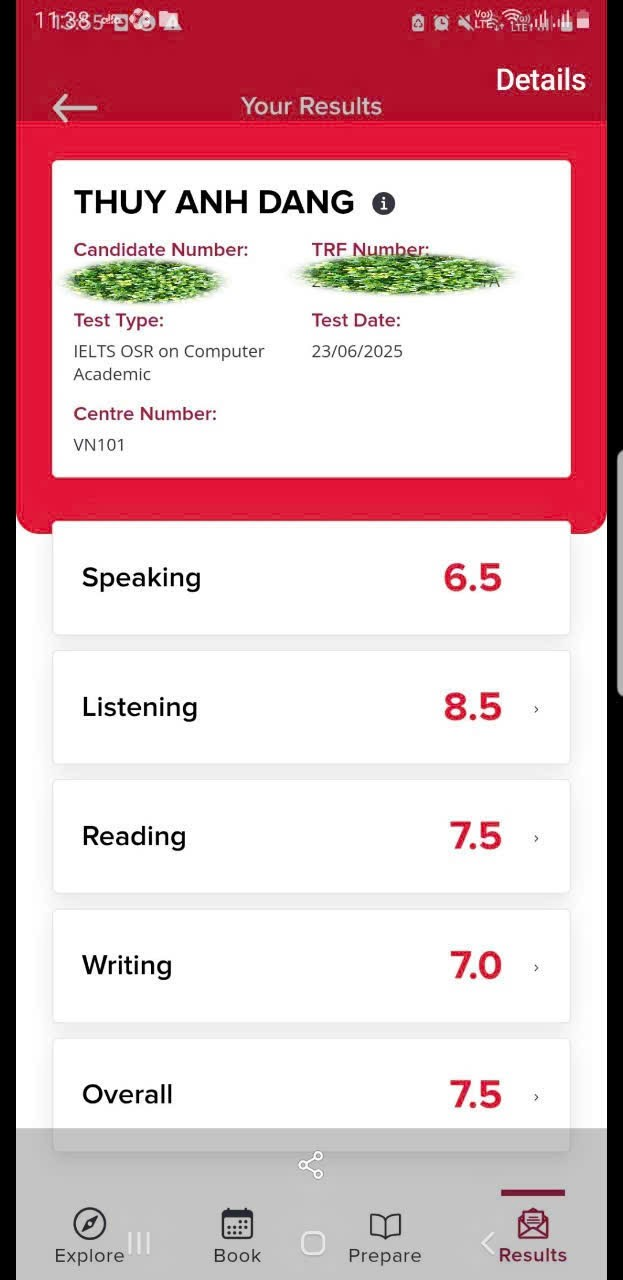Expand the Overall band score row
Viewport: 623px width, 1280px height.
click(311, 1094)
